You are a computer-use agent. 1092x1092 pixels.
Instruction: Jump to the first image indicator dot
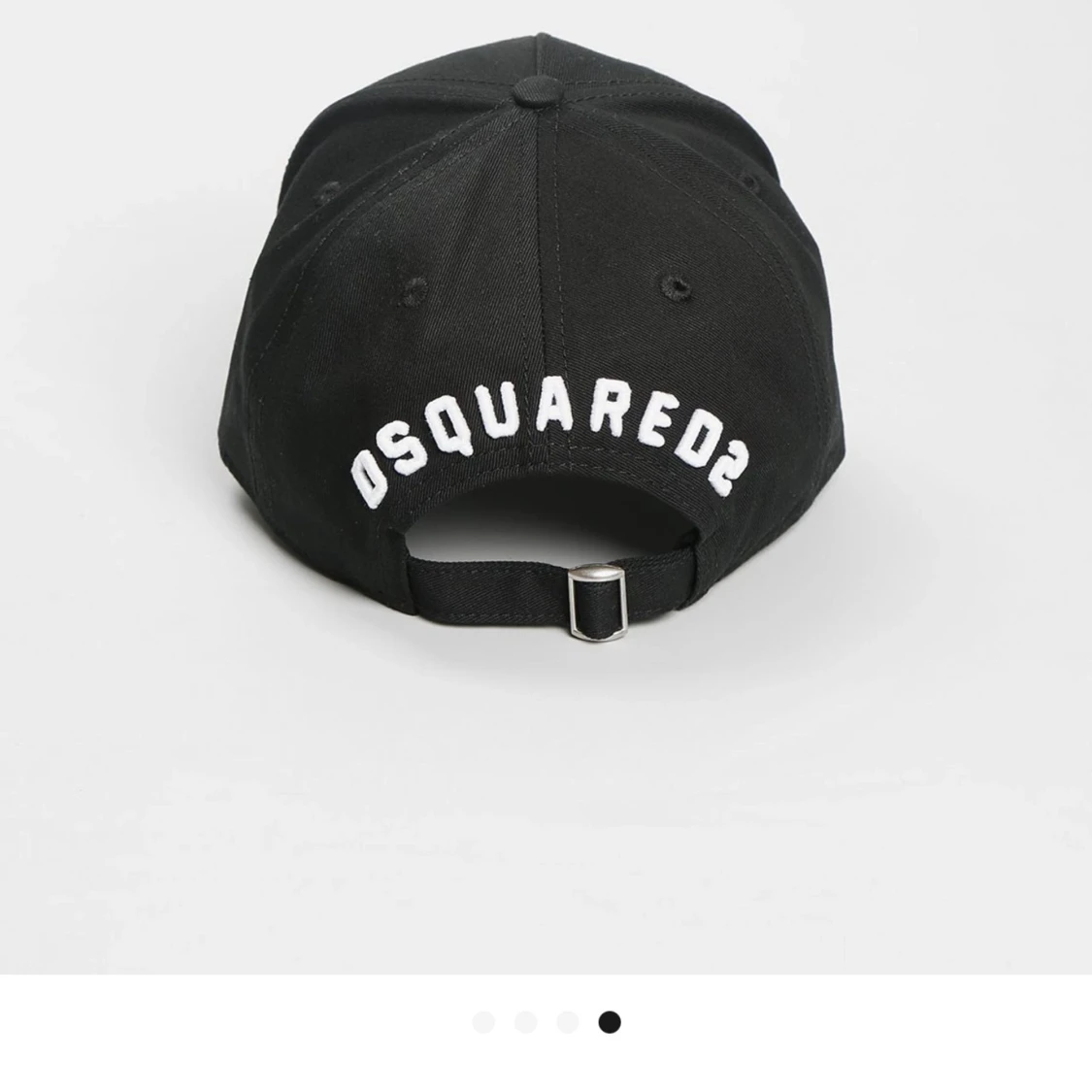click(x=483, y=1022)
